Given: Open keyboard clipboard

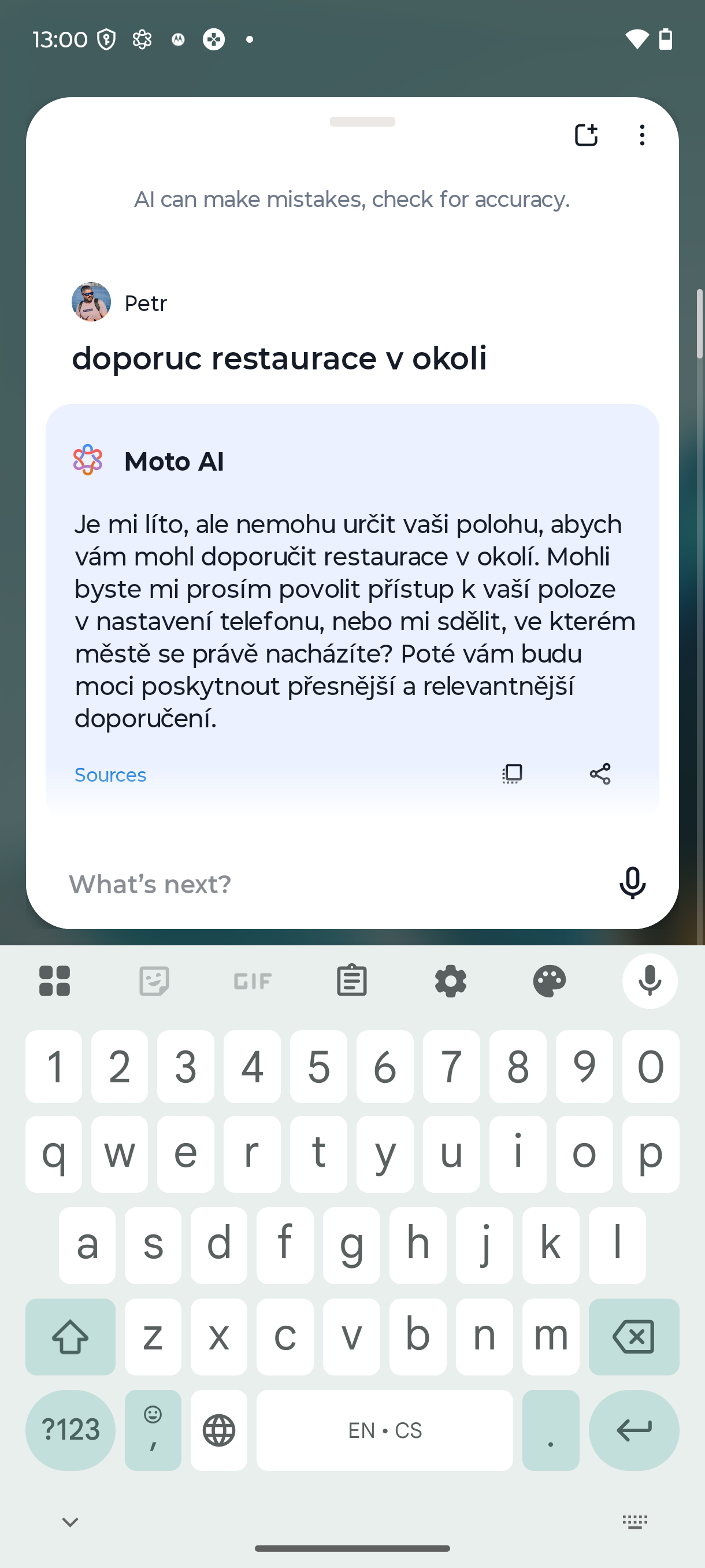Looking at the screenshot, I should pyautogui.click(x=351, y=981).
